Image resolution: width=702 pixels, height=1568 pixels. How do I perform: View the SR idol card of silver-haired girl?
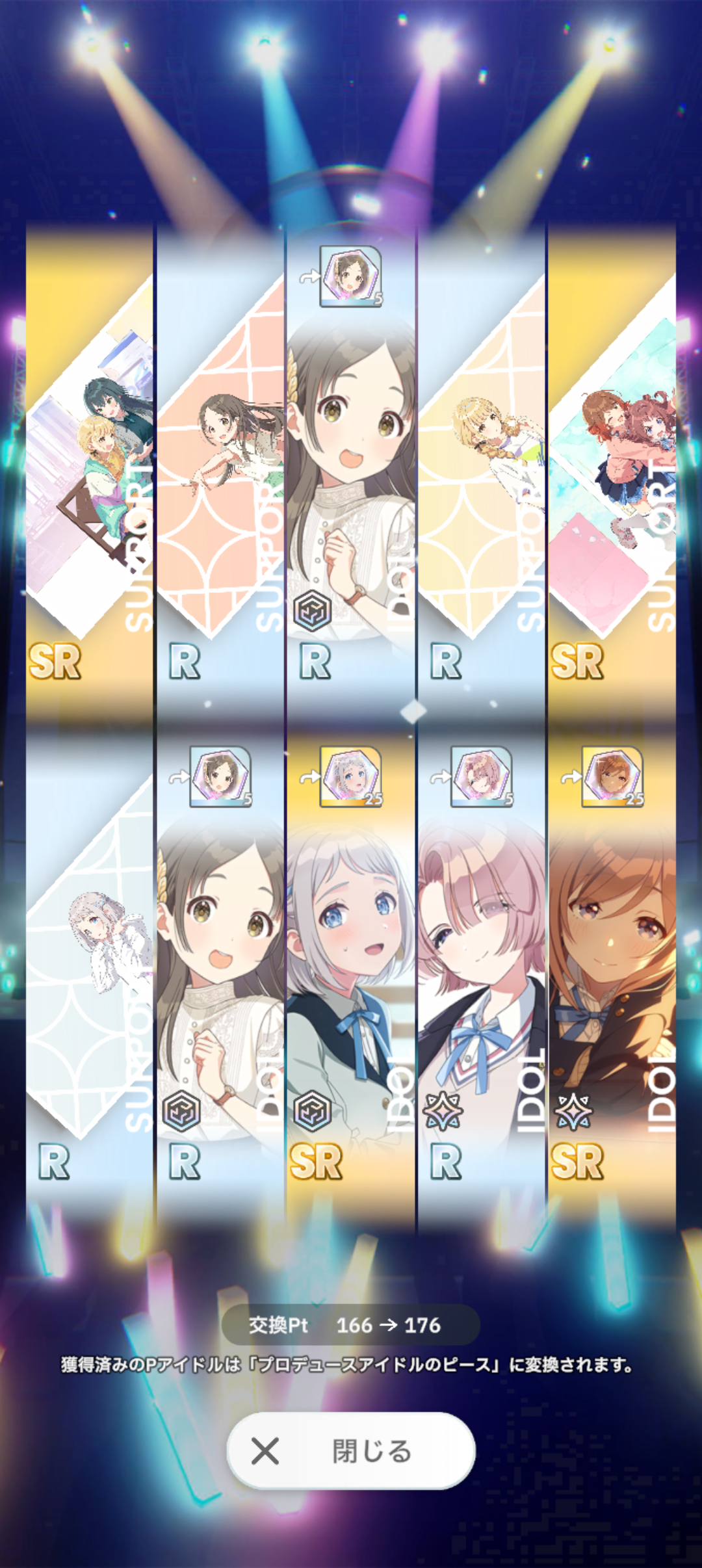(351, 973)
